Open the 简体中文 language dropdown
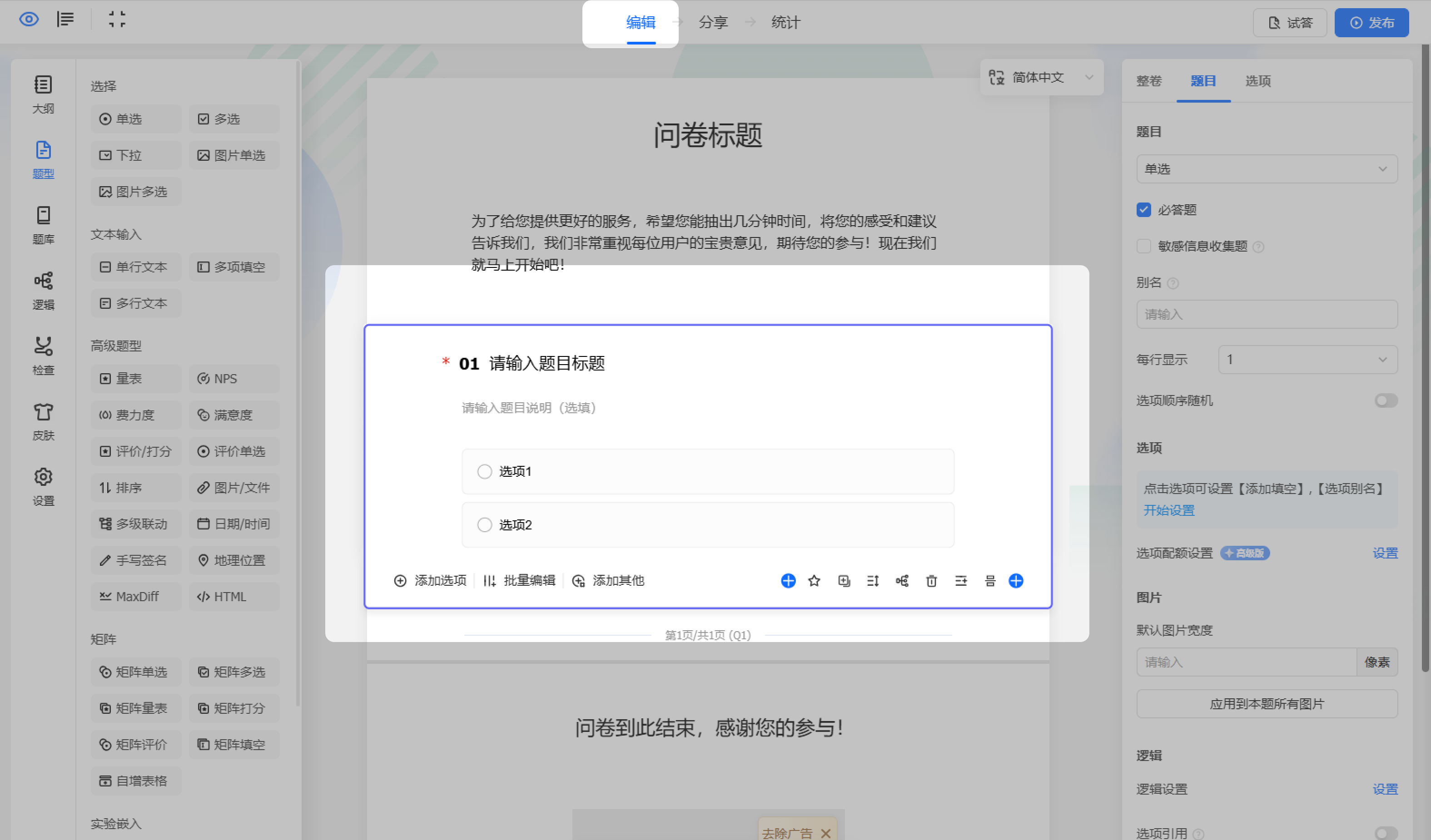The image size is (1431, 840). 1041,77
